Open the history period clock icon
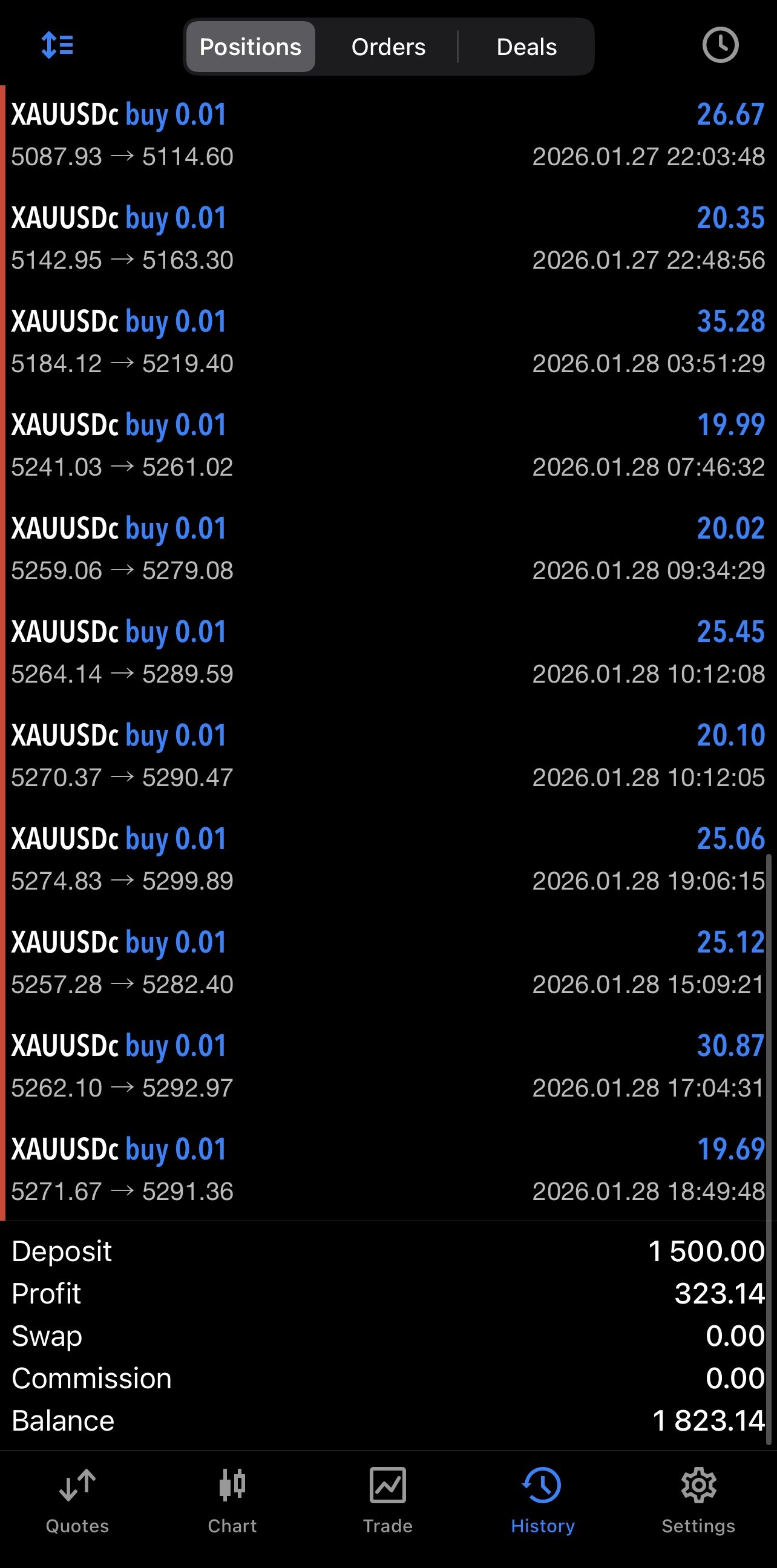 point(720,45)
